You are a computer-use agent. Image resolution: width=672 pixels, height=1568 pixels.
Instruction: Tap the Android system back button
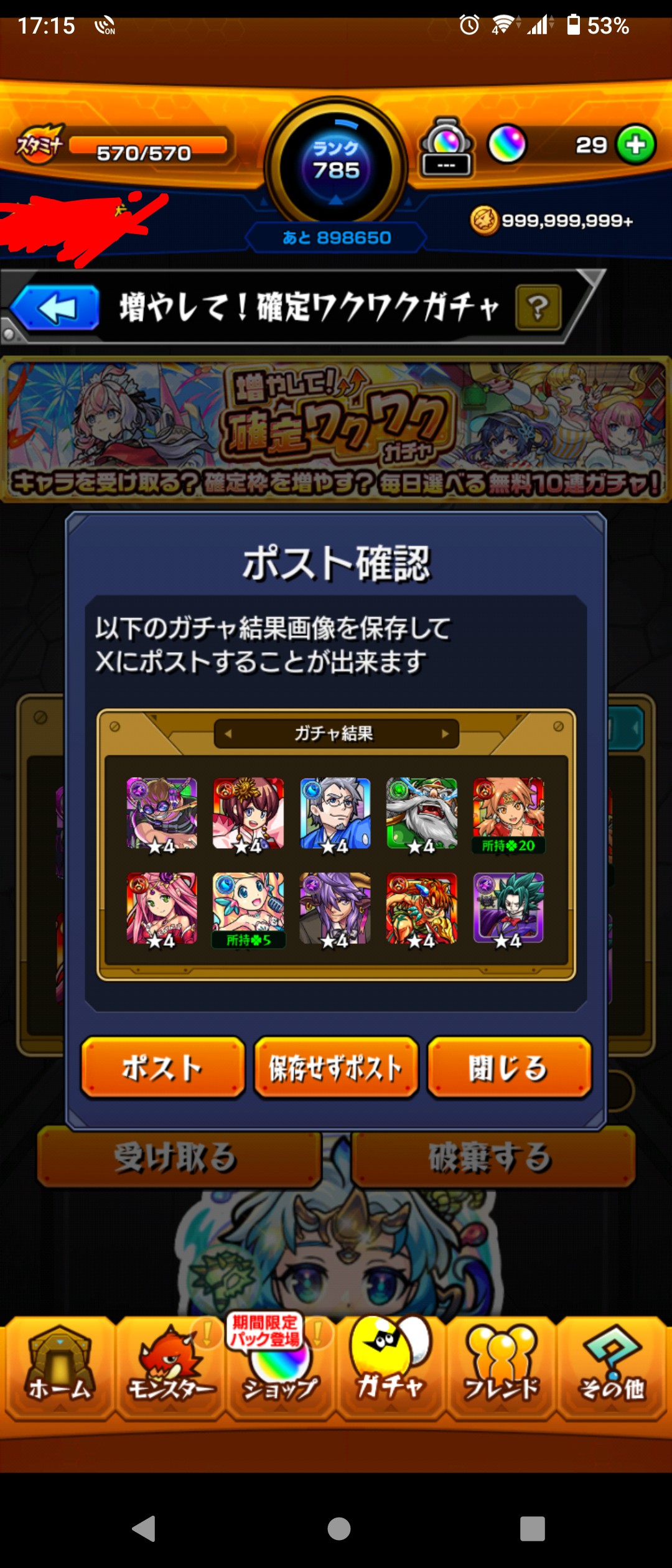[x=144, y=1528]
